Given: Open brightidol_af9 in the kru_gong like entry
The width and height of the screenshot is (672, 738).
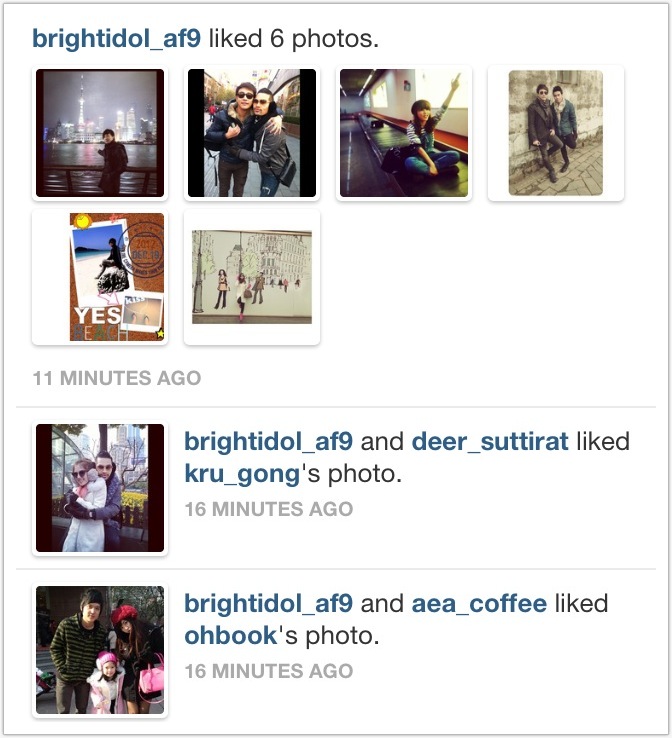Looking at the screenshot, I should pos(268,441).
